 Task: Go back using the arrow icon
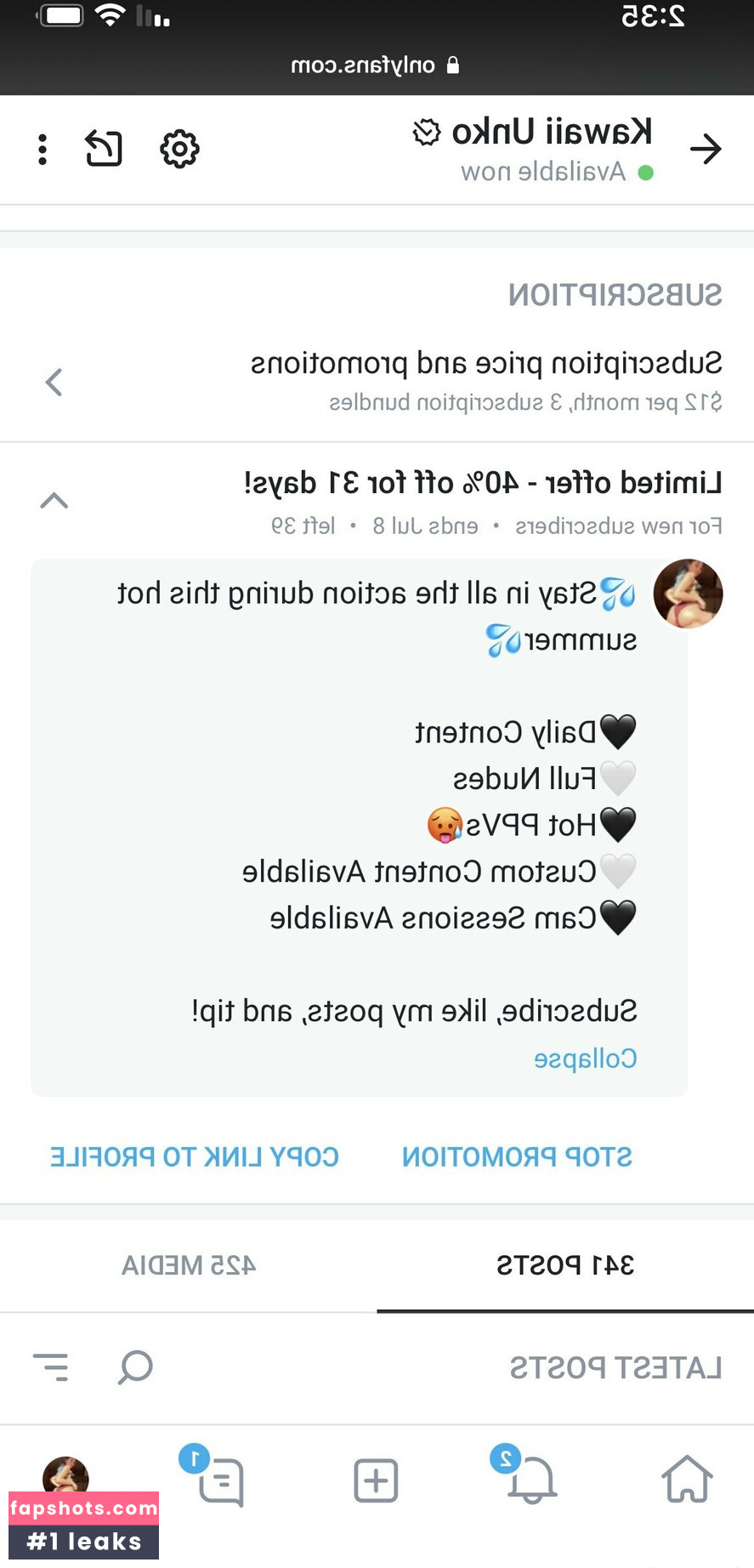point(706,150)
